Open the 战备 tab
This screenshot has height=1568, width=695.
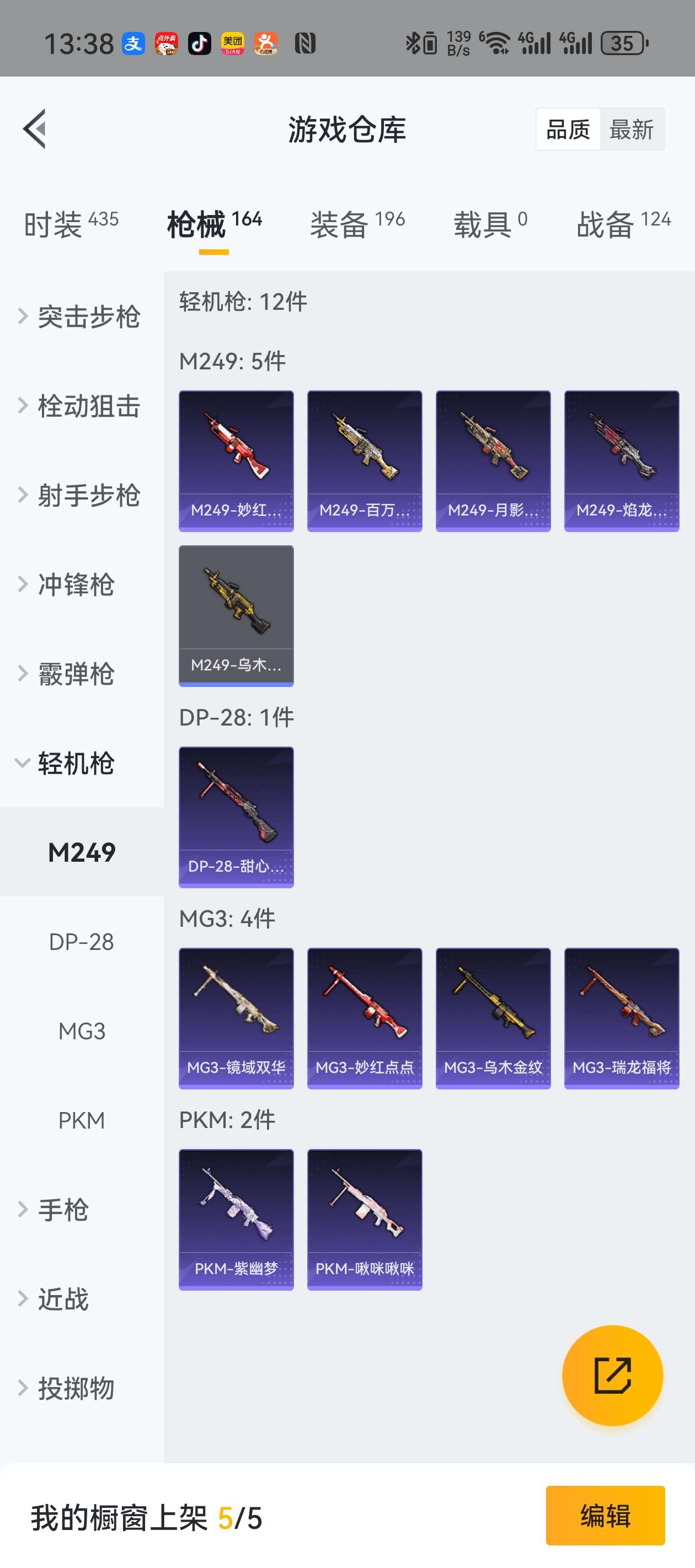click(623, 224)
